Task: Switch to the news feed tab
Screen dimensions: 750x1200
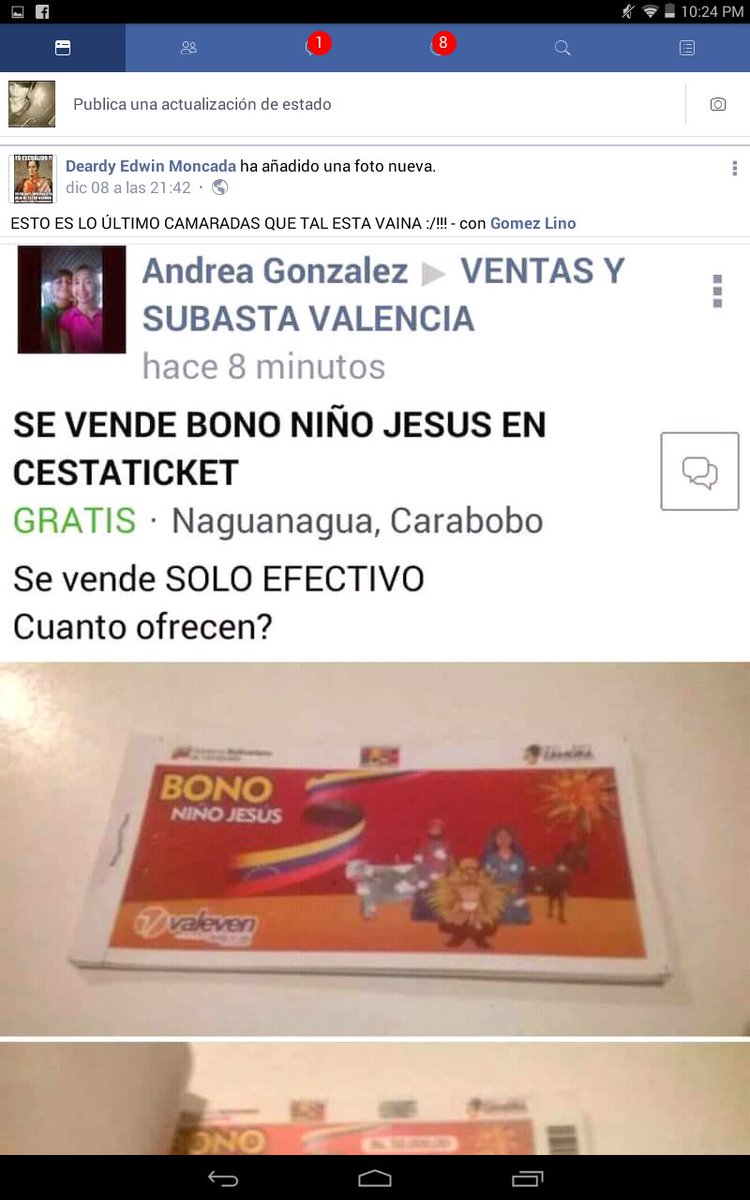Action: coord(62,48)
